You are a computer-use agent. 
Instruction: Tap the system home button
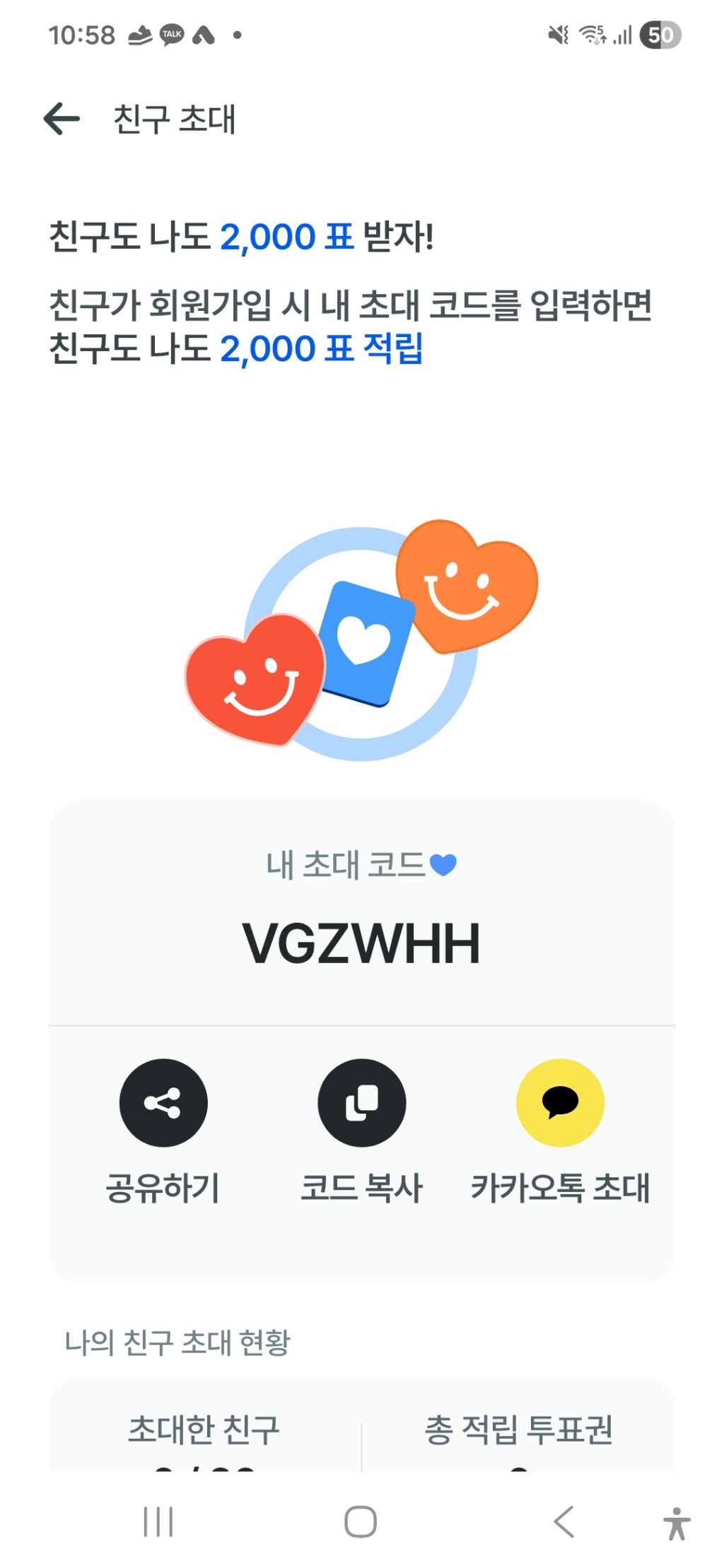pyautogui.click(x=361, y=1521)
